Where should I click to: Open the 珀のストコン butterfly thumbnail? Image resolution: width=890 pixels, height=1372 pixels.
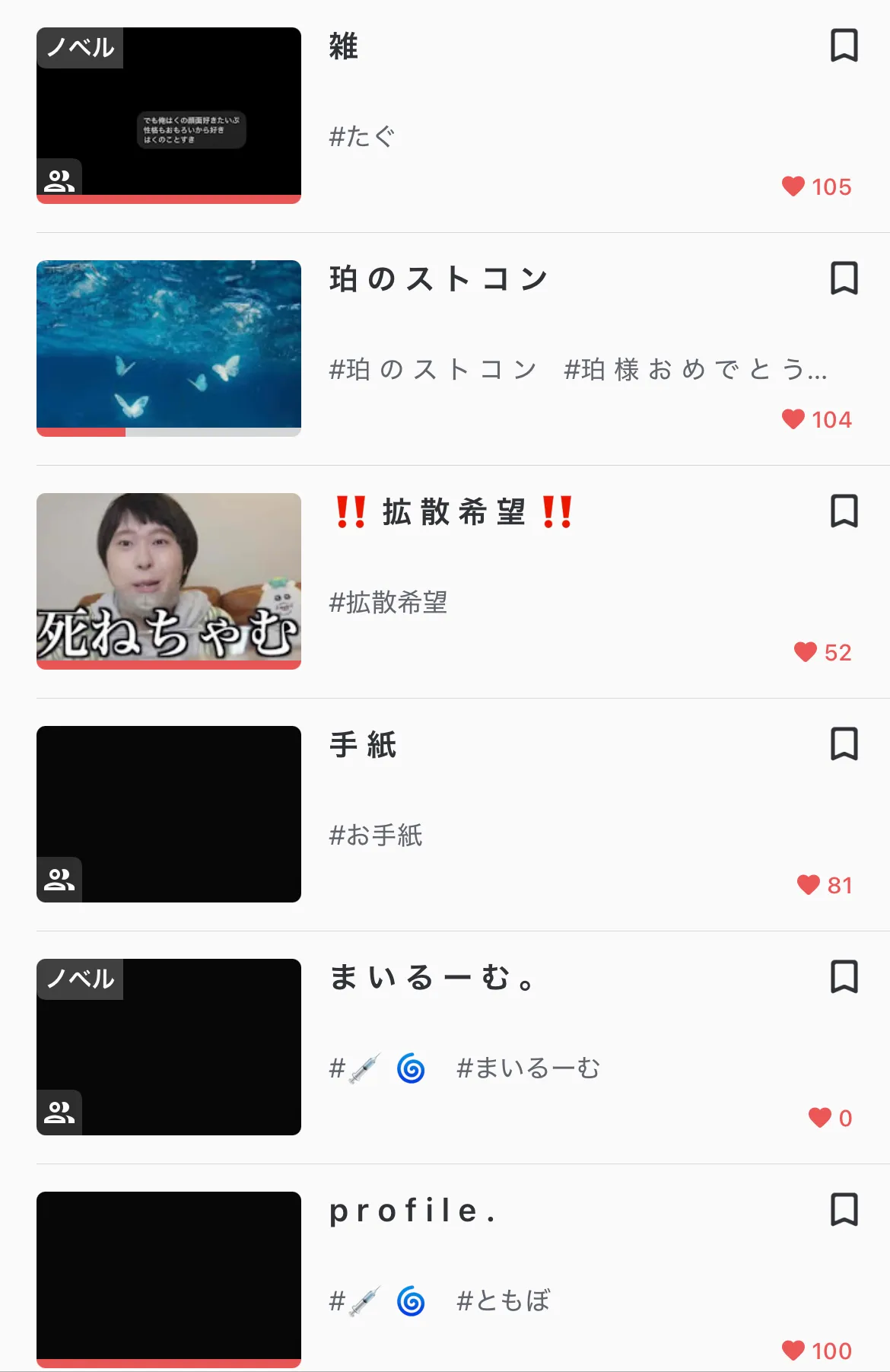tap(169, 348)
